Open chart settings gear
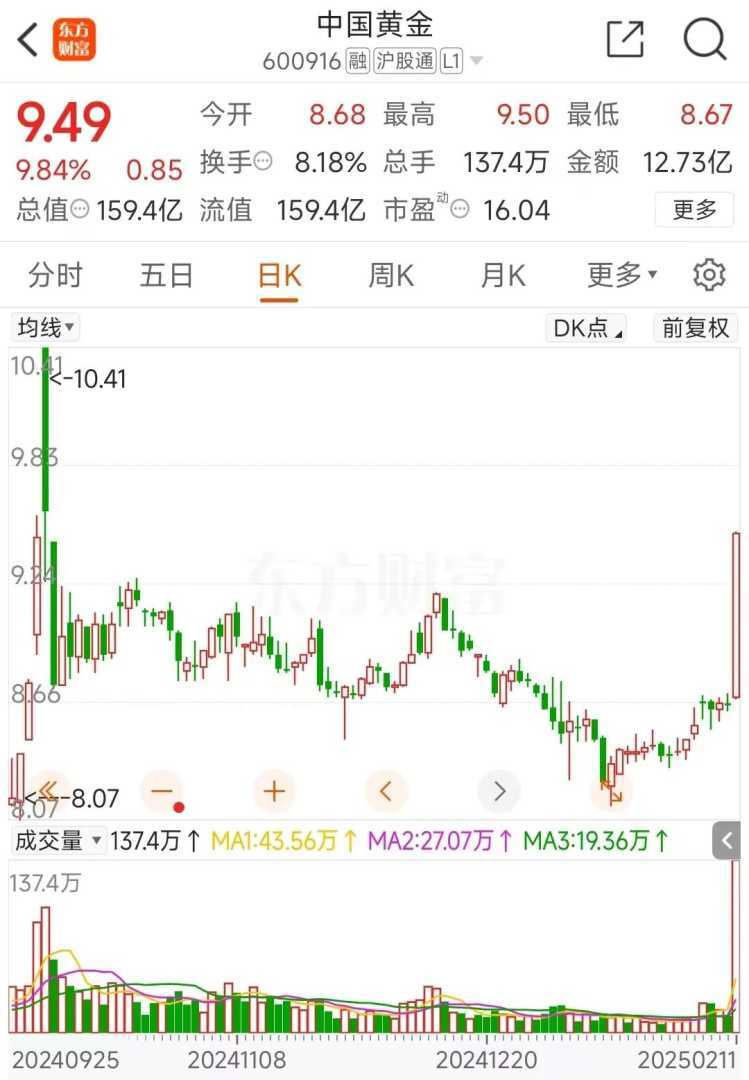The width and height of the screenshot is (749, 1080). [x=709, y=275]
